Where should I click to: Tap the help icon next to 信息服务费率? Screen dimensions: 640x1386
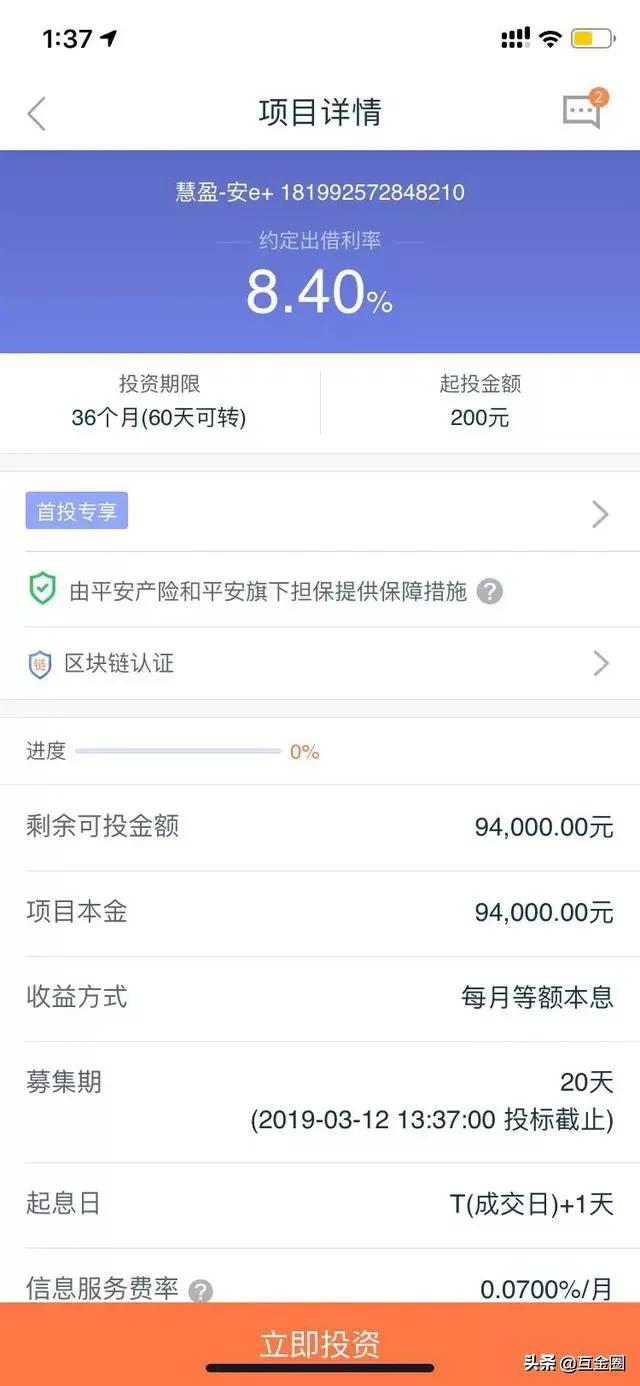click(201, 1290)
